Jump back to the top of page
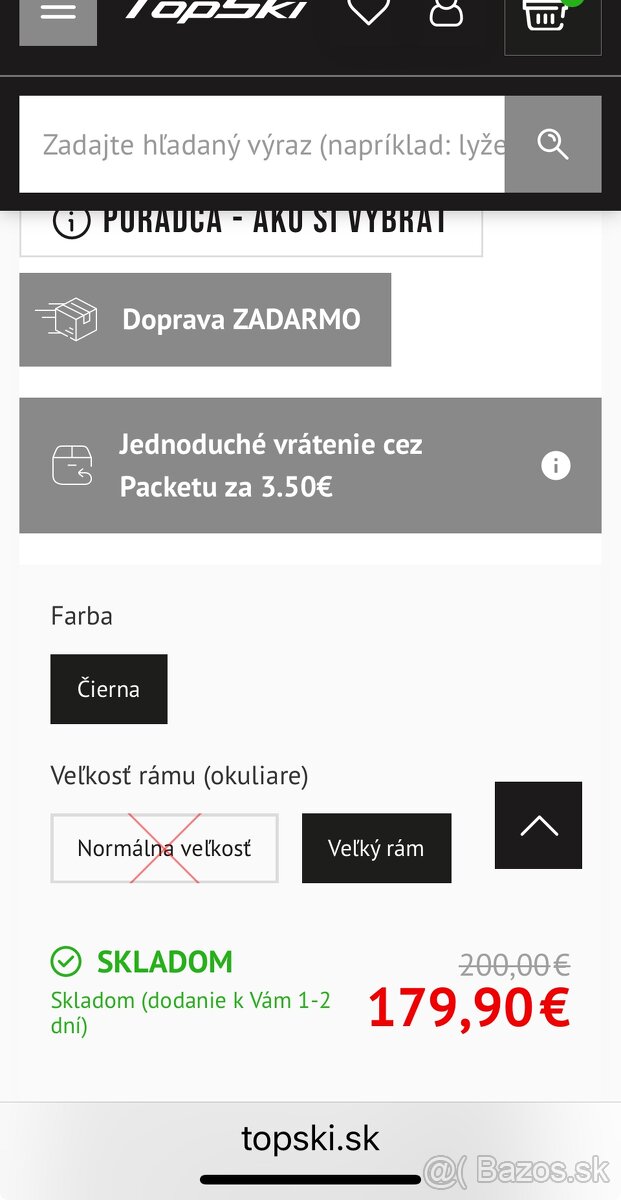 coord(538,825)
